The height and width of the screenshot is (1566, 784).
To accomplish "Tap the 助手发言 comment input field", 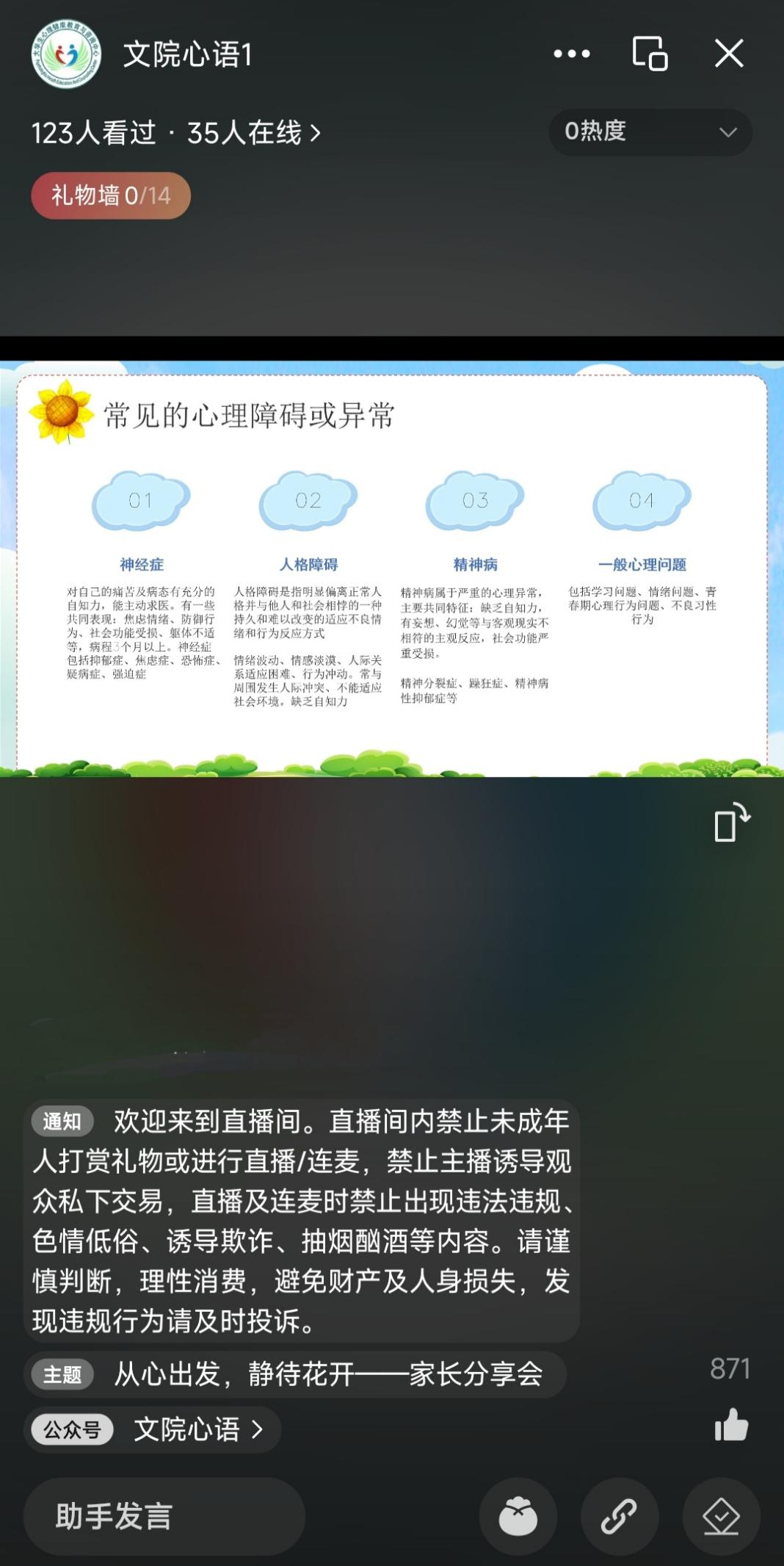I will tap(164, 1516).
